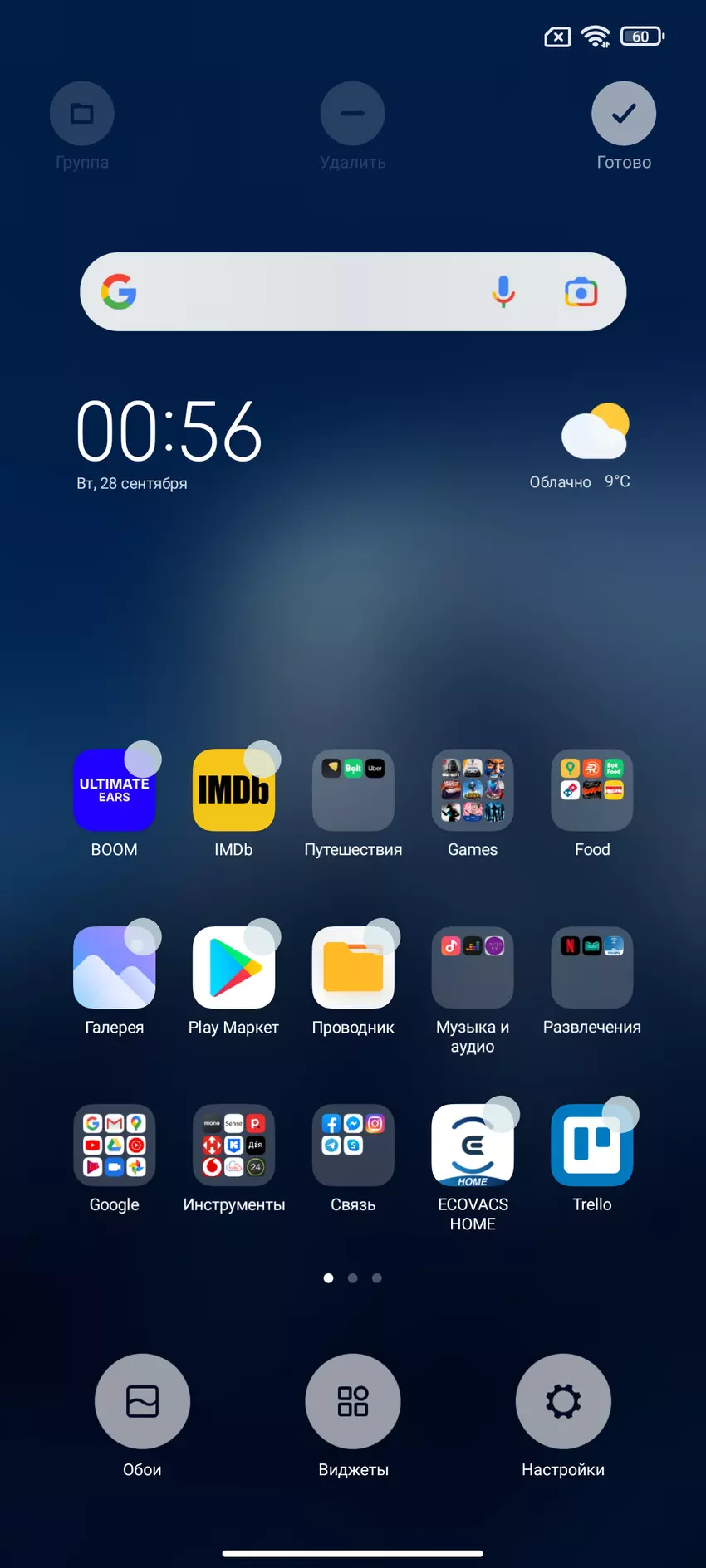Select the BOOM app icon

pyautogui.click(x=115, y=790)
